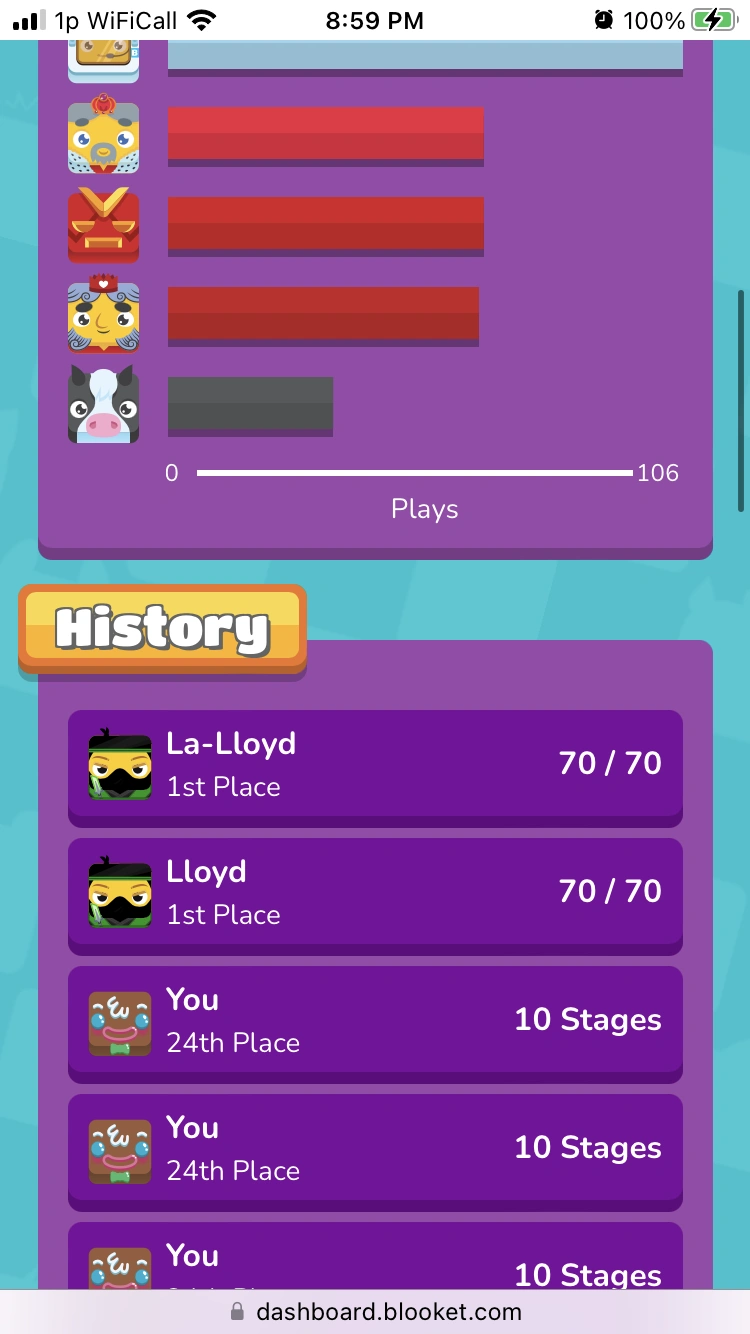Tap the 10 Stages label on the second You entry
Viewport: 750px width, 1334px height.
(x=588, y=1148)
